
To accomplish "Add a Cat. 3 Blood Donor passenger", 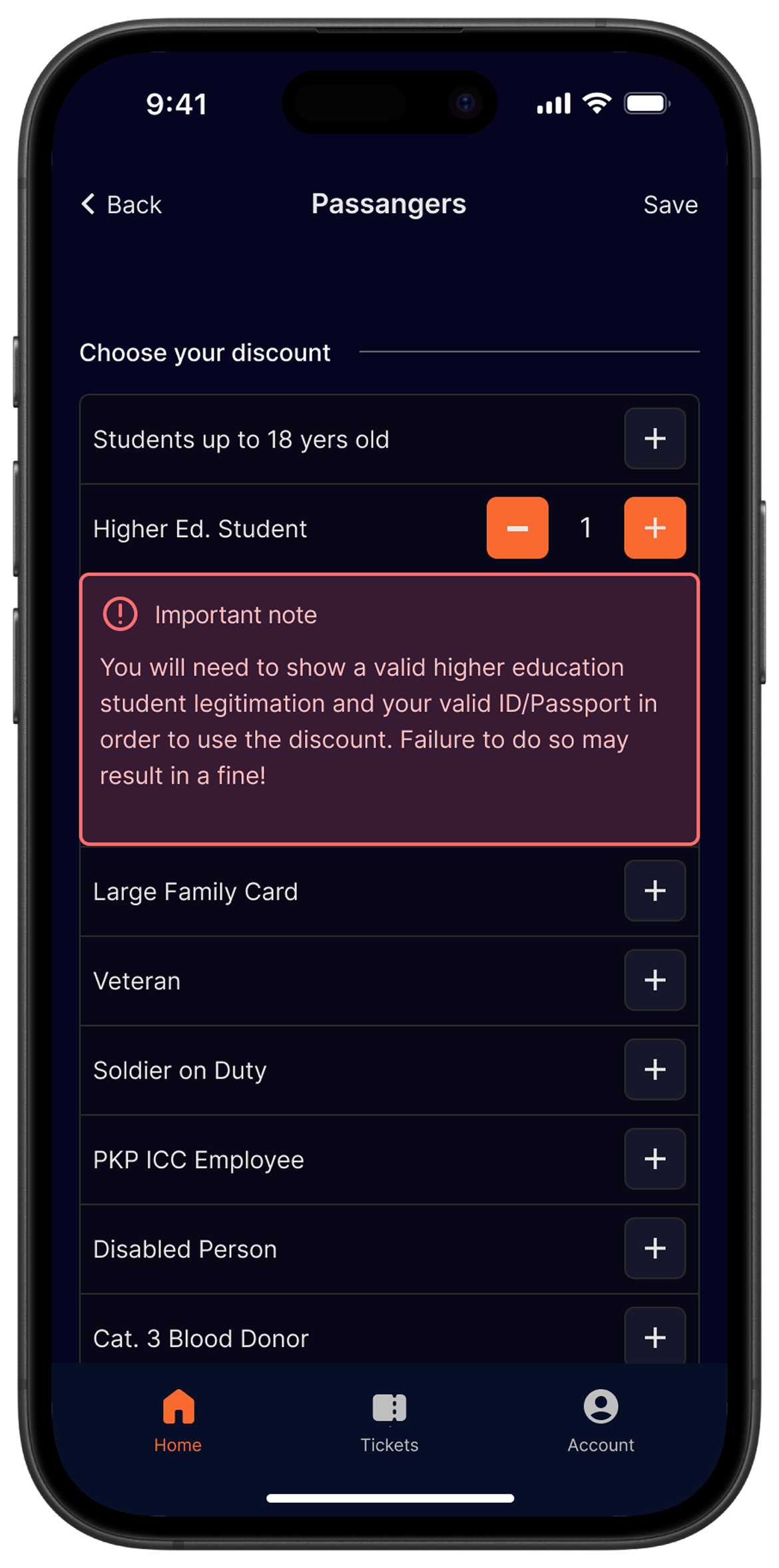I will (x=654, y=1336).
